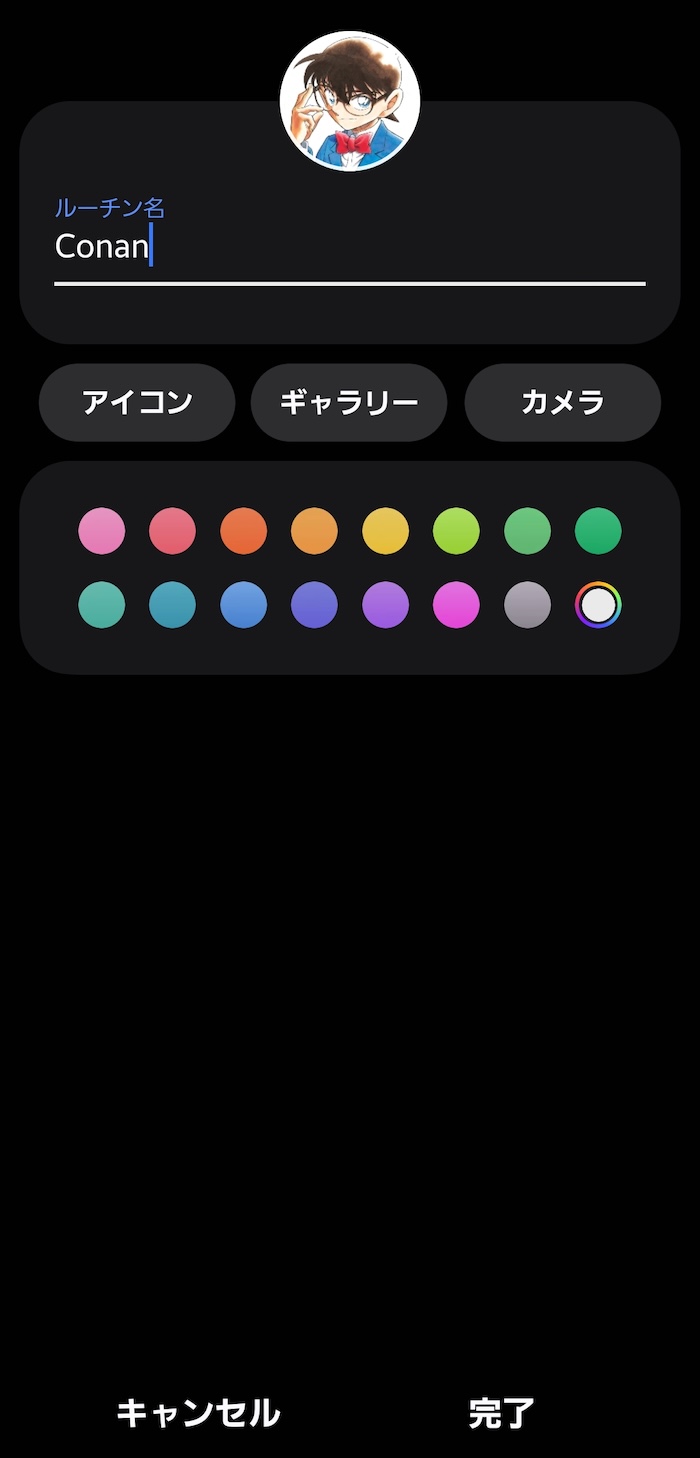Confirm the routine with 完了
The height and width of the screenshot is (1458, 700).
(x=502, y=1413)
